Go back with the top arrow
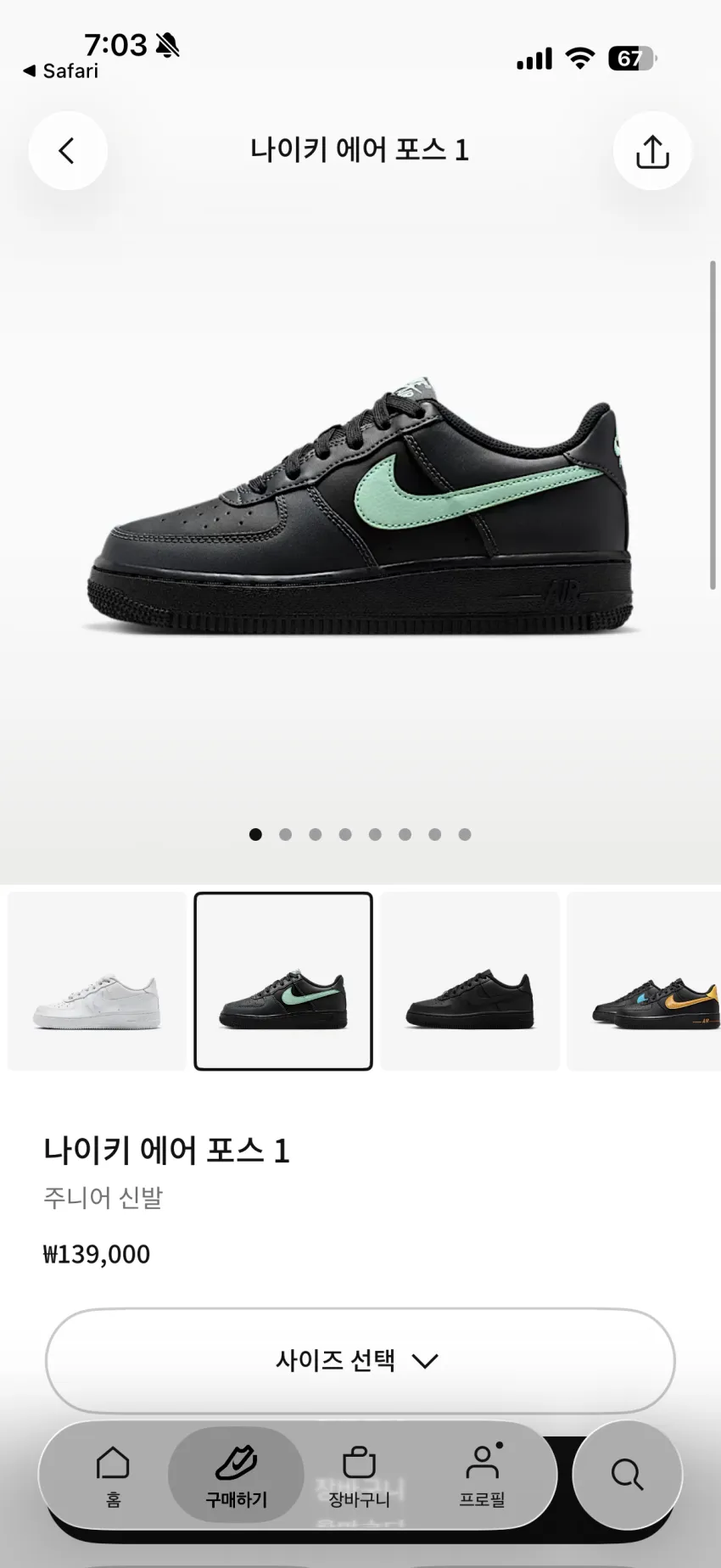Image resolution: width=721 pixels, height=1568 pixels. pos(68,151)
